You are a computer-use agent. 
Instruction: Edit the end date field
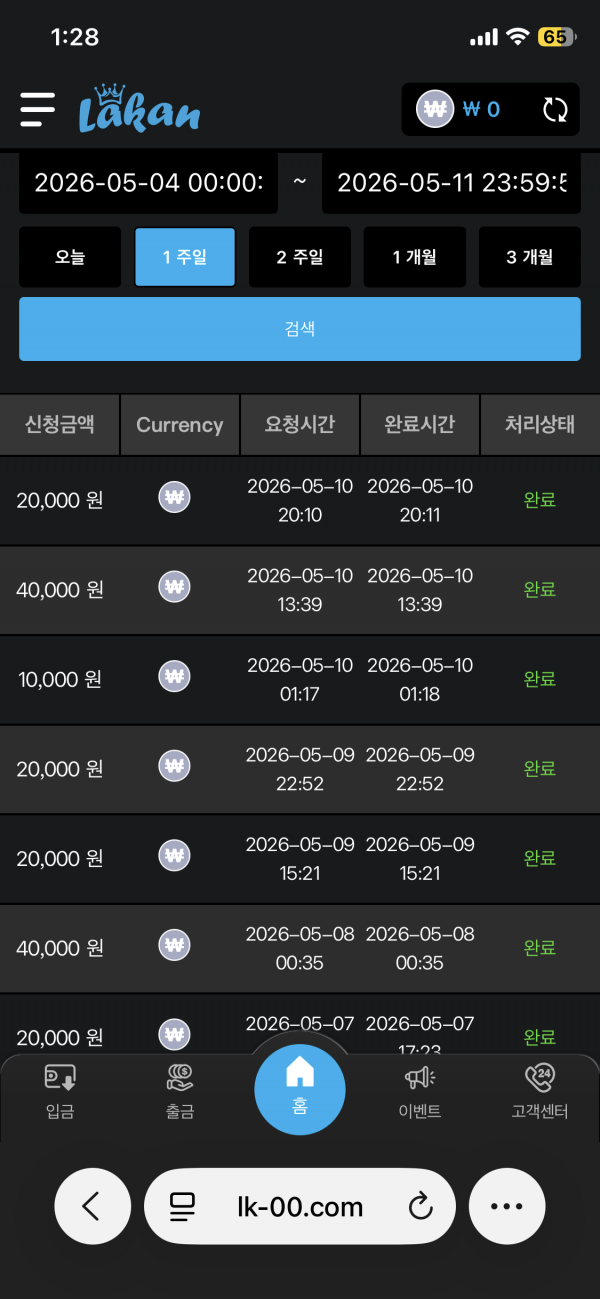(451, 183)
